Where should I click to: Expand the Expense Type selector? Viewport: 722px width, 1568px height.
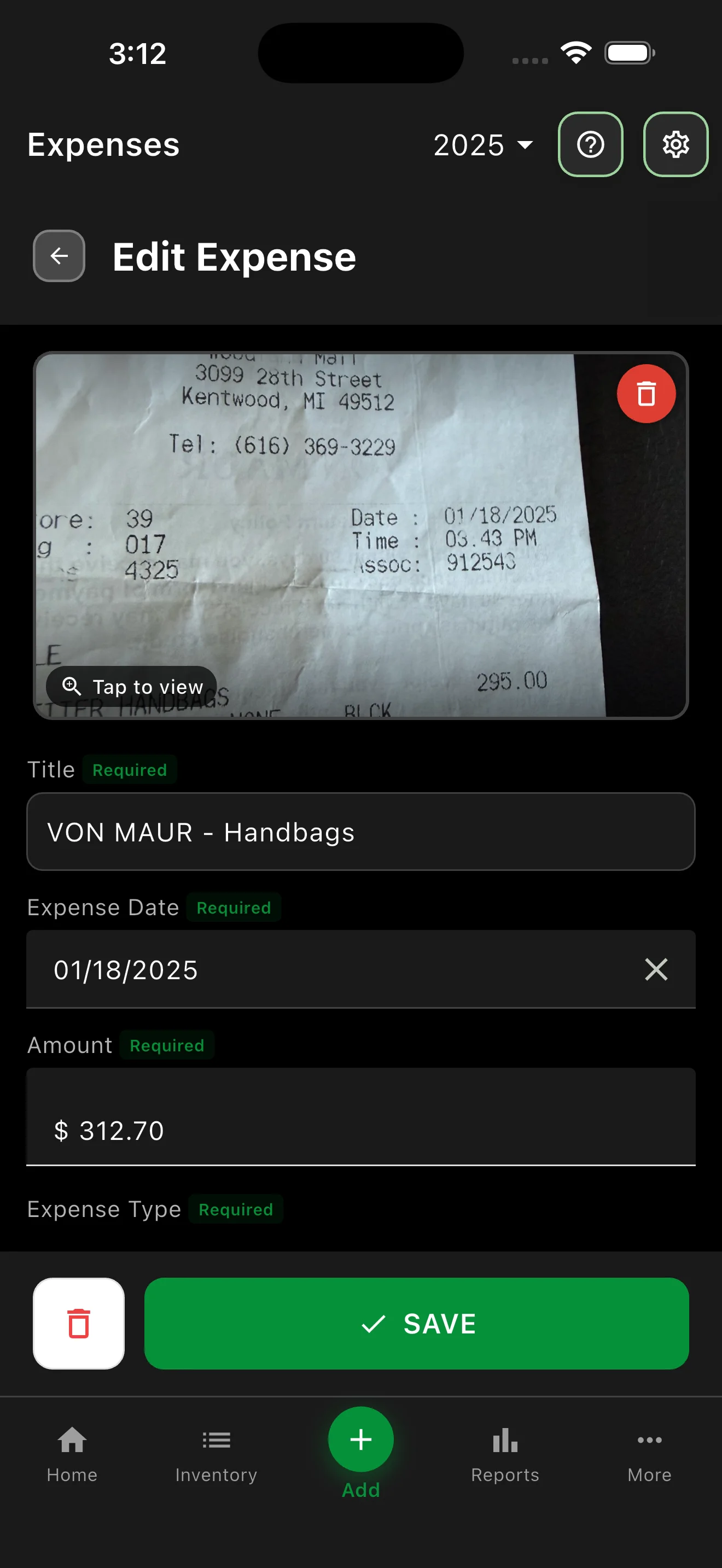tap(360, 1209)
